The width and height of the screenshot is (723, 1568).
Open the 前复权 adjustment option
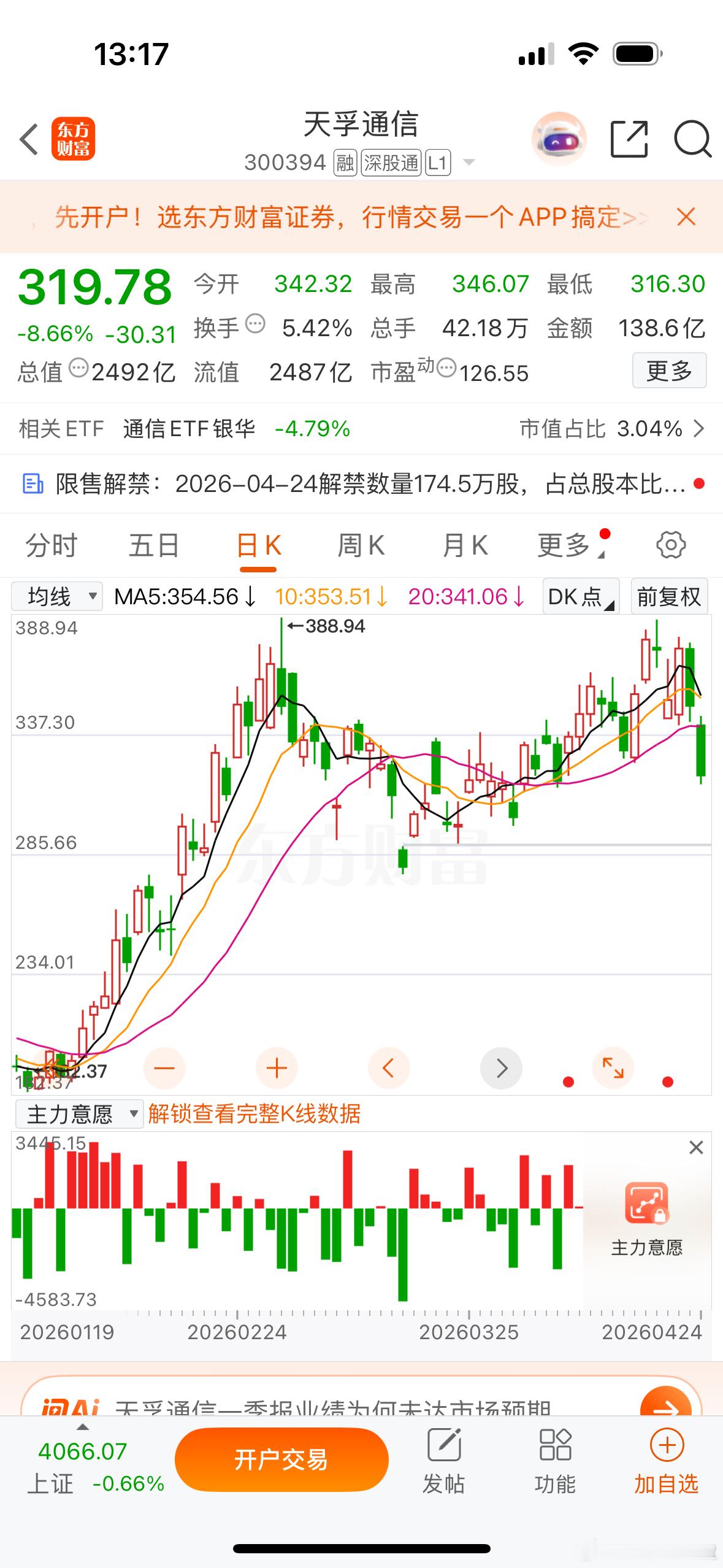click(668, 596)
